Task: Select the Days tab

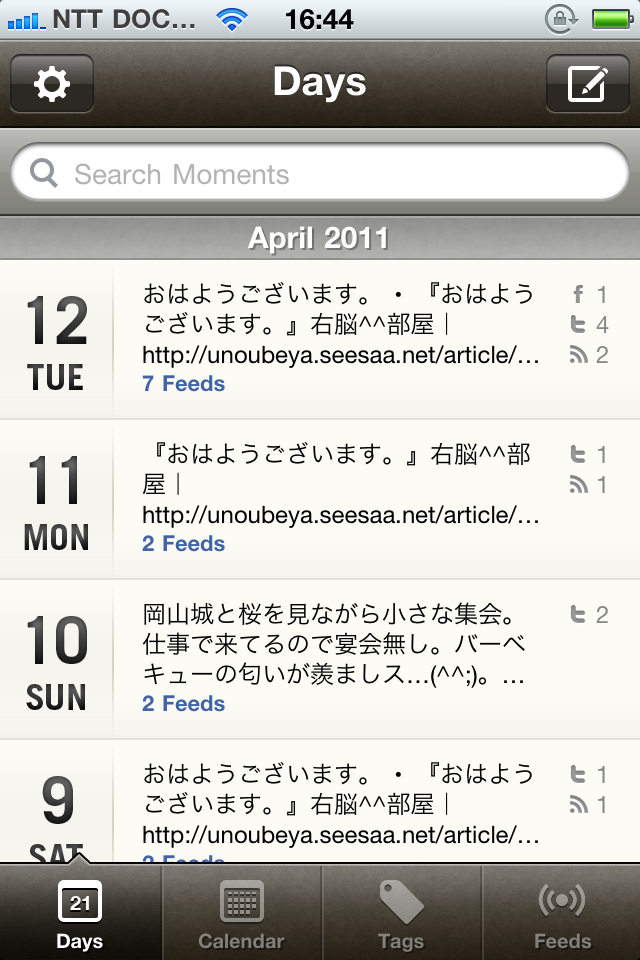Action: [80, 914]
